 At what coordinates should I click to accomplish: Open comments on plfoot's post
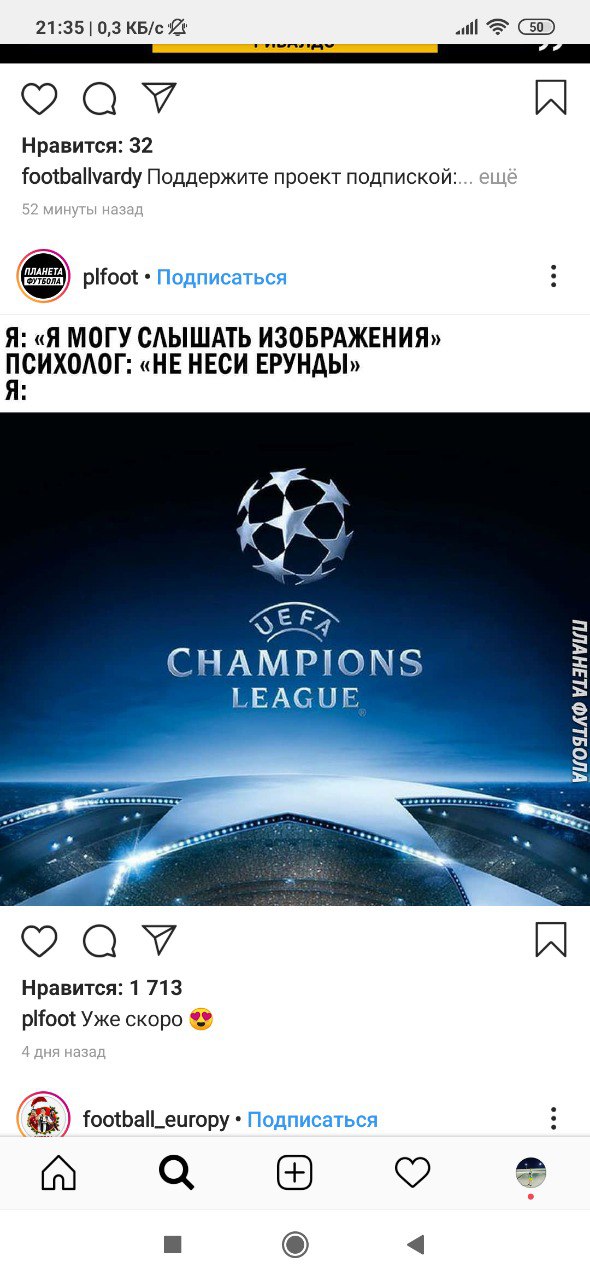pos(100,941)
